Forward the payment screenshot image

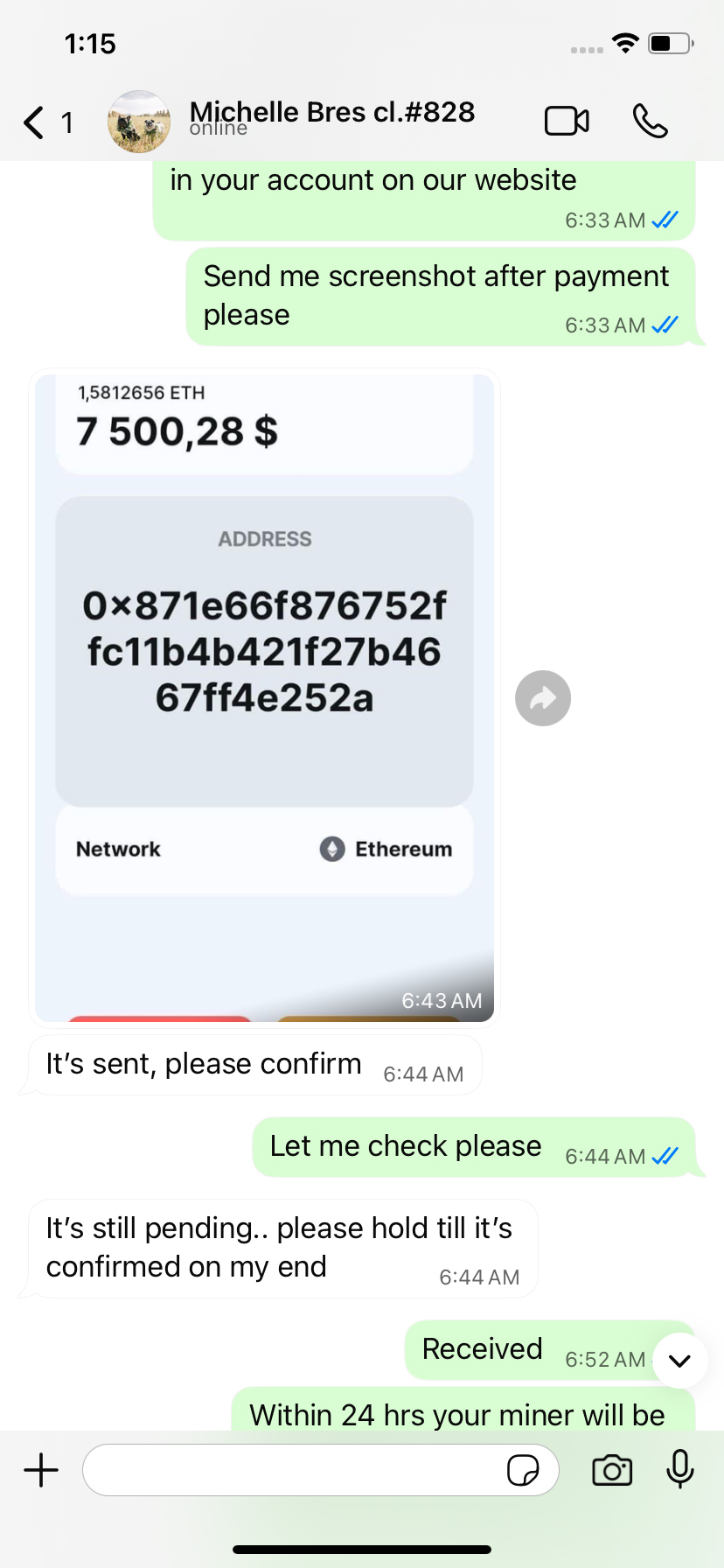click(543, 698)
